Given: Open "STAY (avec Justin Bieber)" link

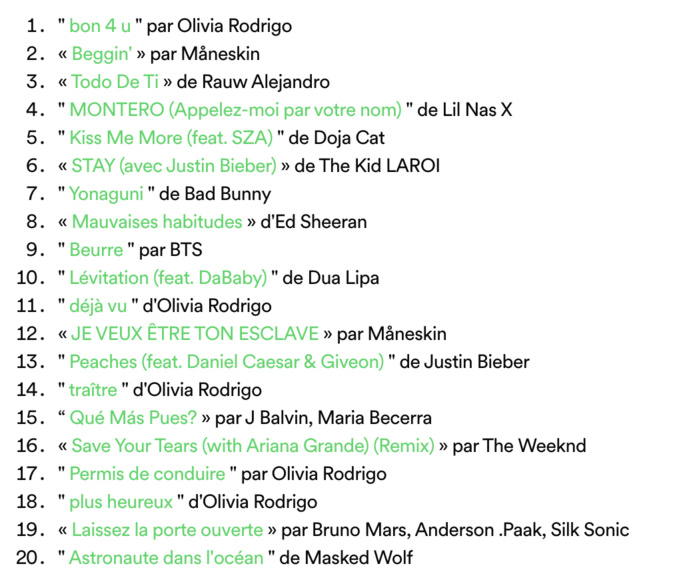Looking at the screenshot, I should 174,165.
